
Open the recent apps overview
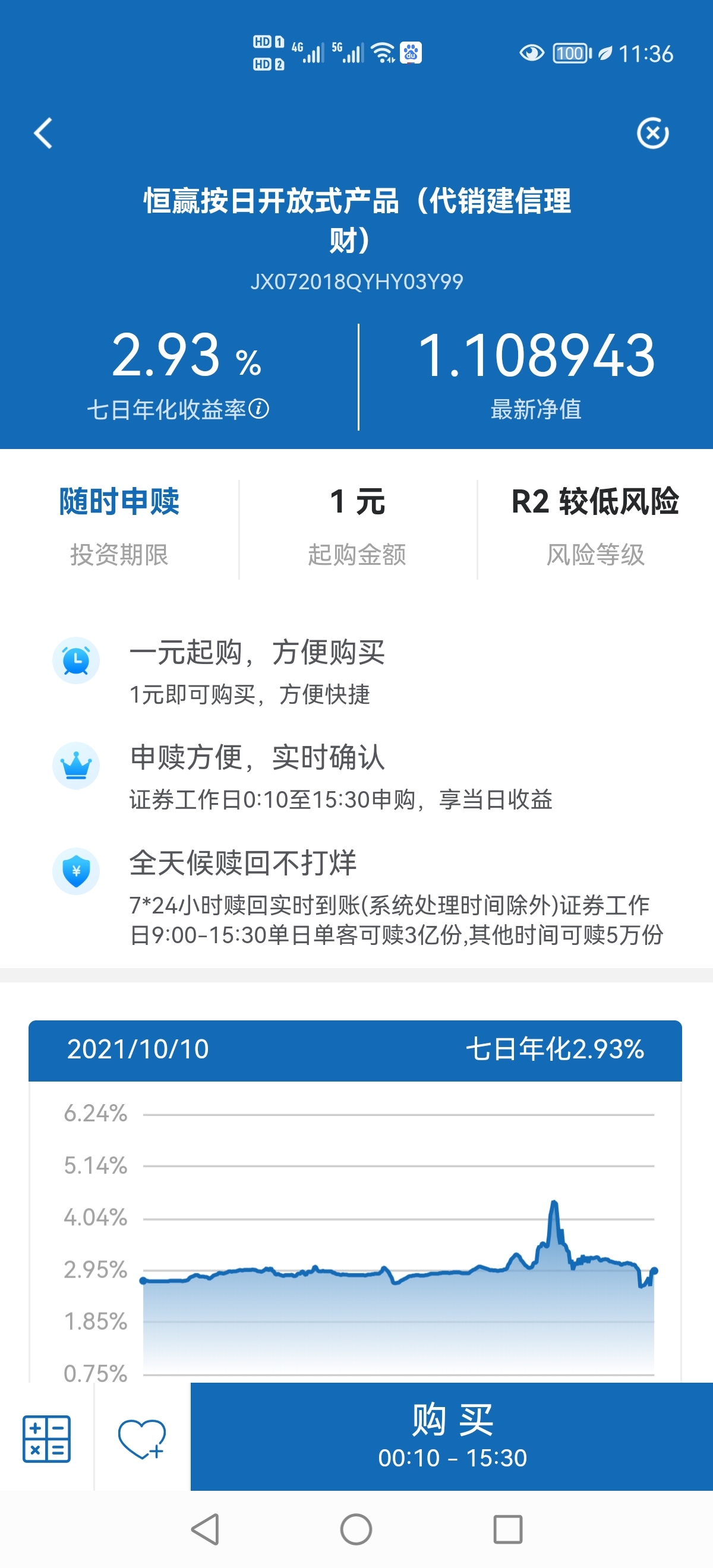pos(508,1529)
